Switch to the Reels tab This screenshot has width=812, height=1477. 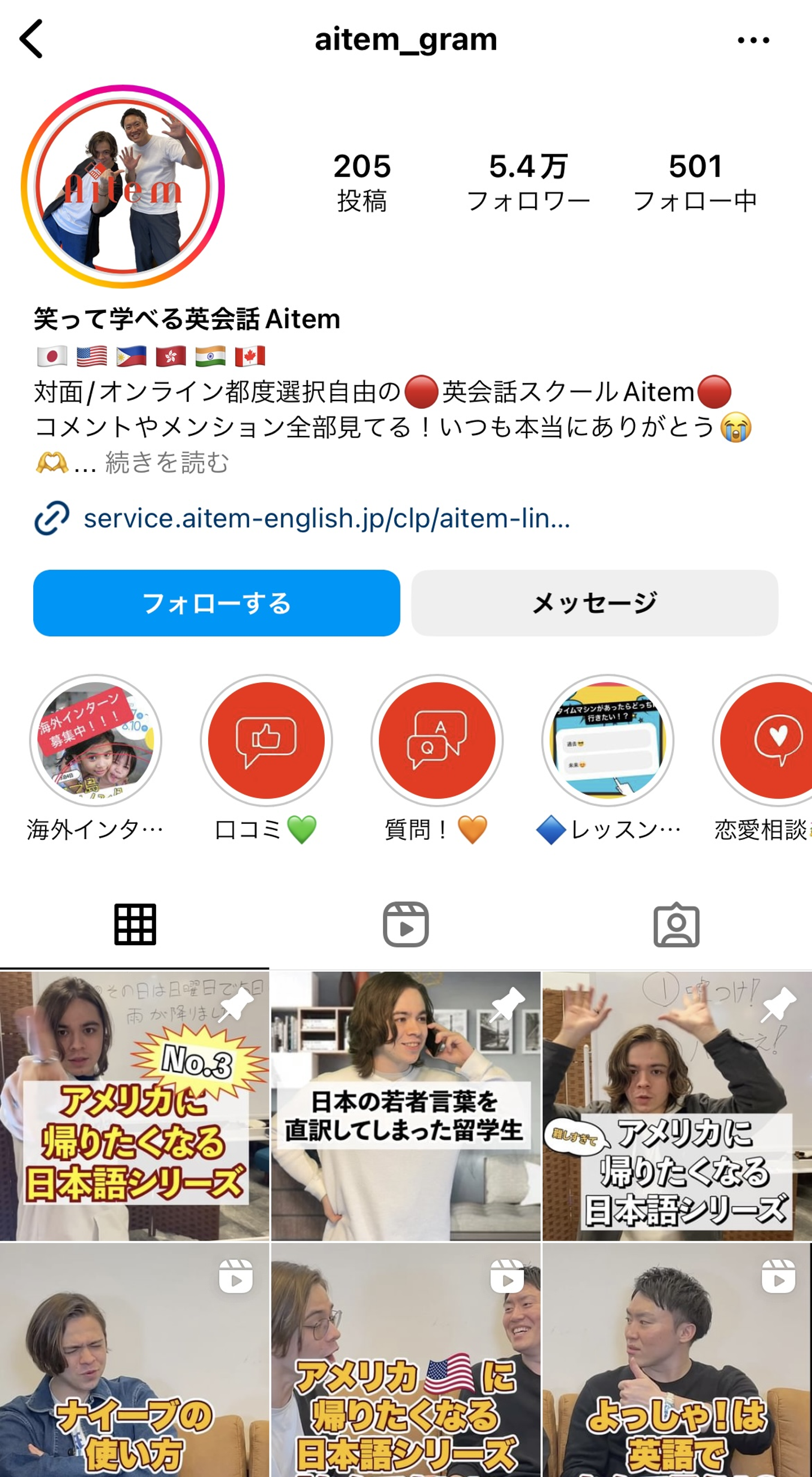coord(405,924)
